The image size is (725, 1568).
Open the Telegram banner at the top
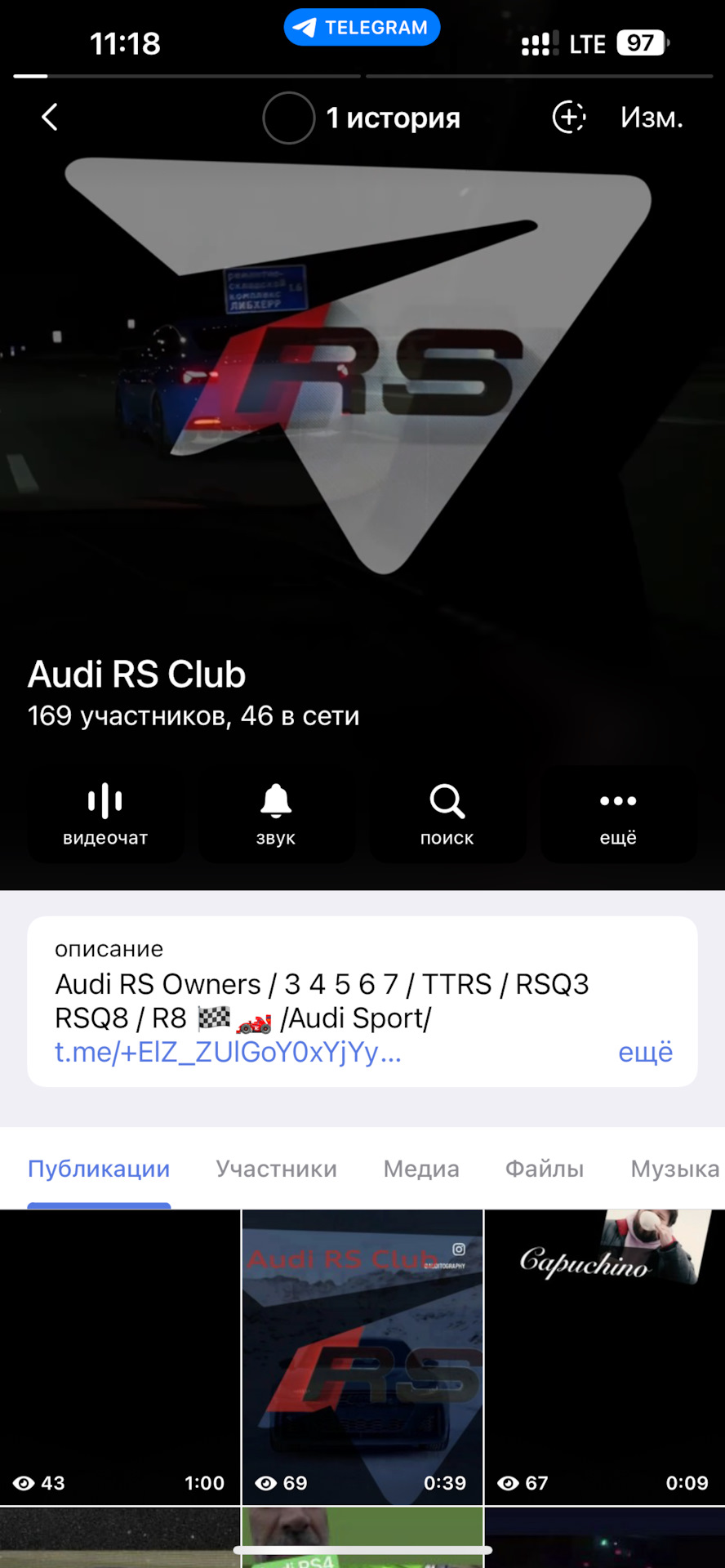pos(362,26)
